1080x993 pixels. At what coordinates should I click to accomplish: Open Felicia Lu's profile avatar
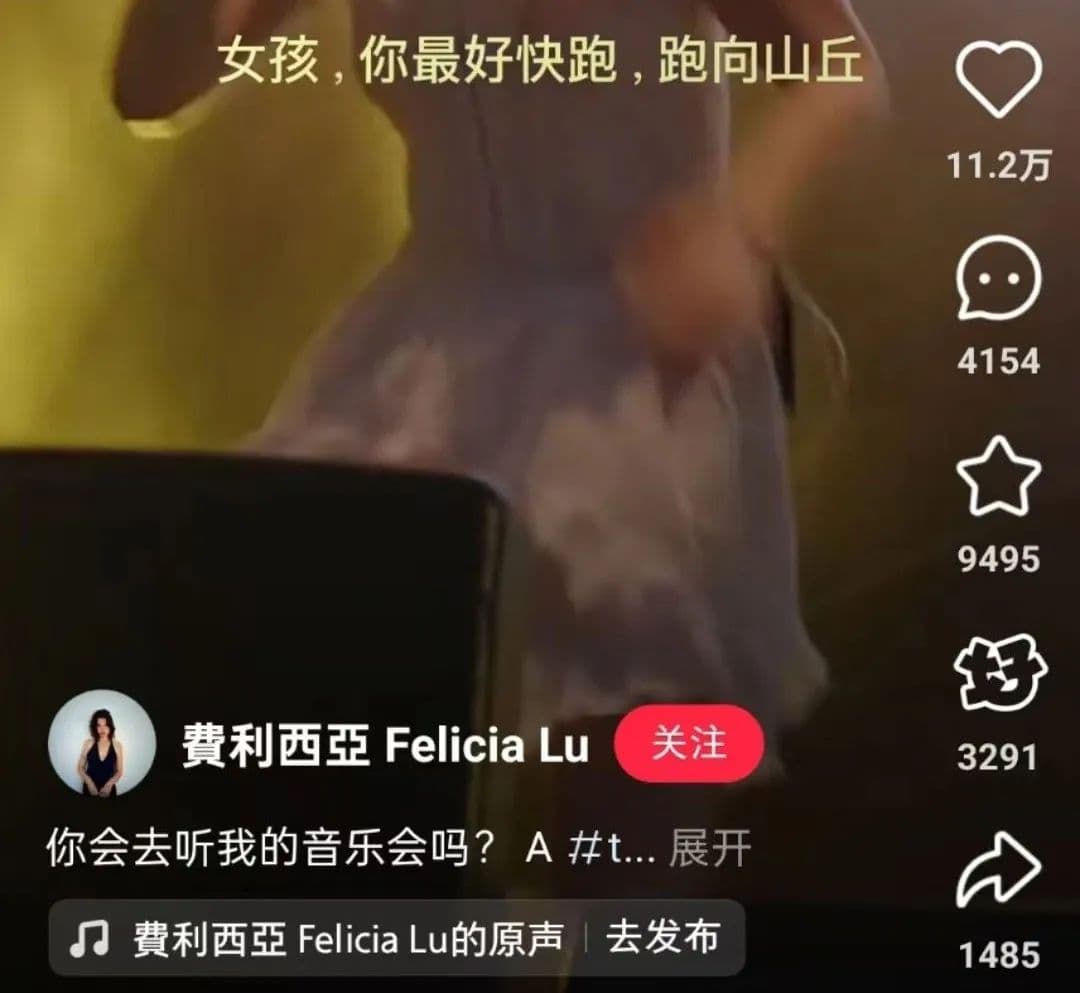(x=102, y=743)
